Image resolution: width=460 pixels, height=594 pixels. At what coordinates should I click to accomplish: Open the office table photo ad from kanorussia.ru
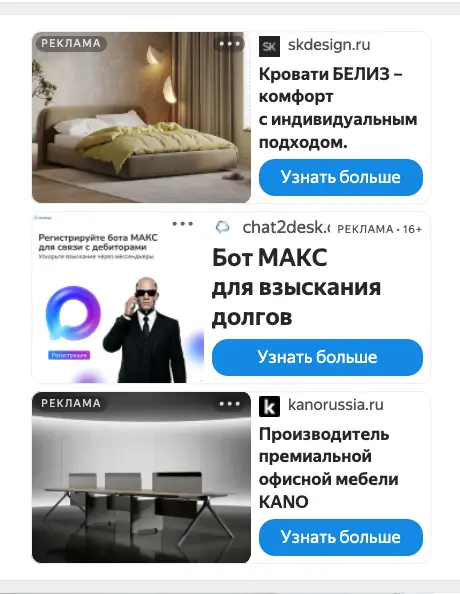(141, 477)
